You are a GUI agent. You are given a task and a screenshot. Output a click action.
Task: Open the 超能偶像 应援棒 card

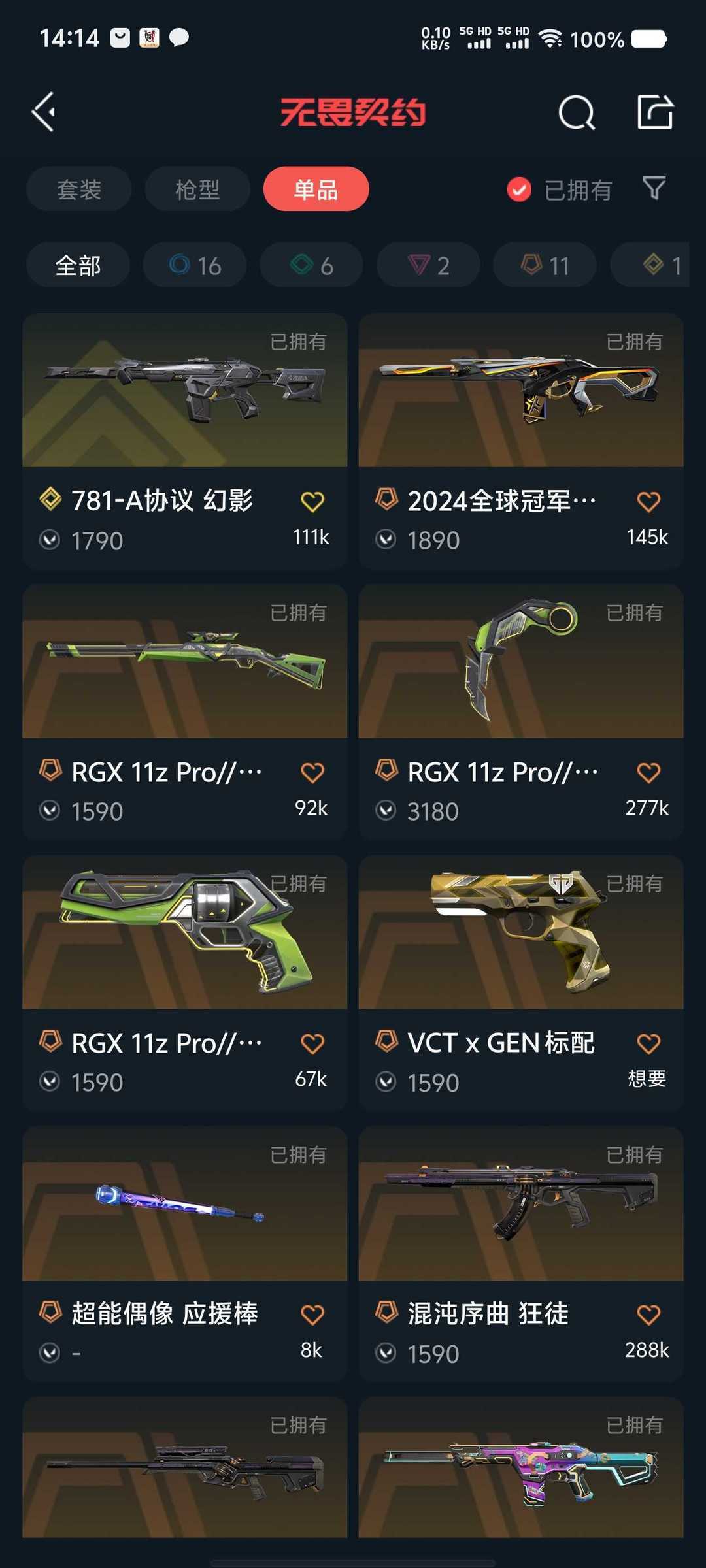tap(185, 1254)
